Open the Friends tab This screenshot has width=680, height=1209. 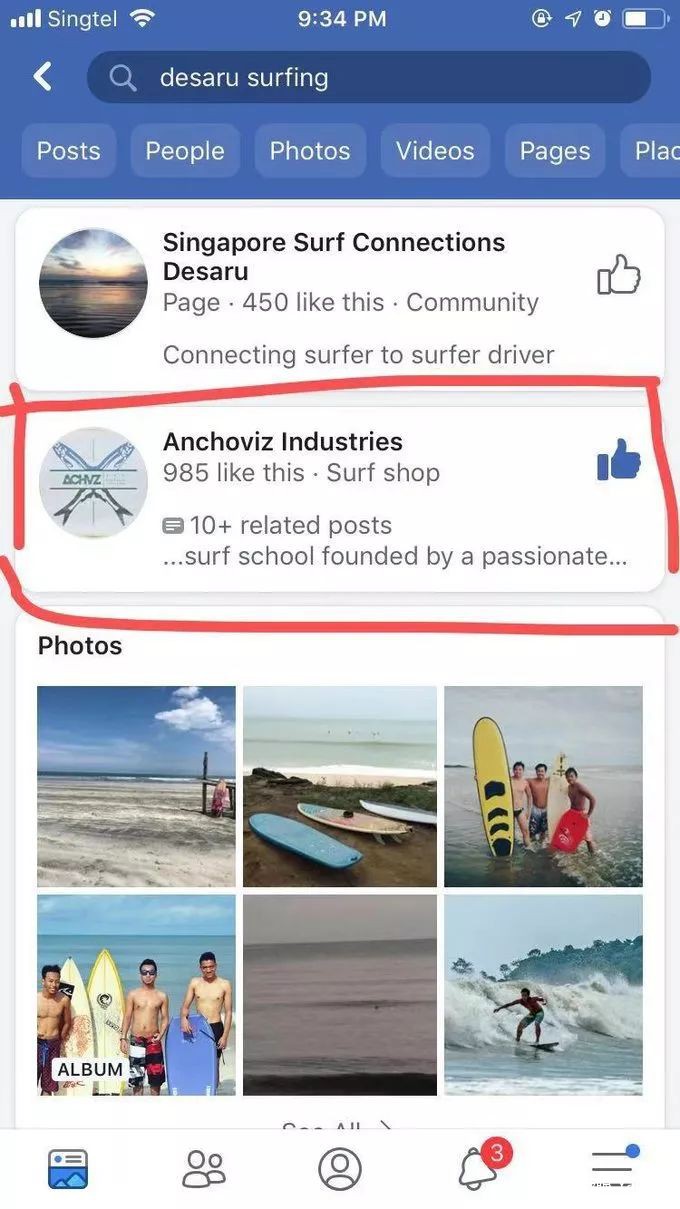(x=204, y=1167)
